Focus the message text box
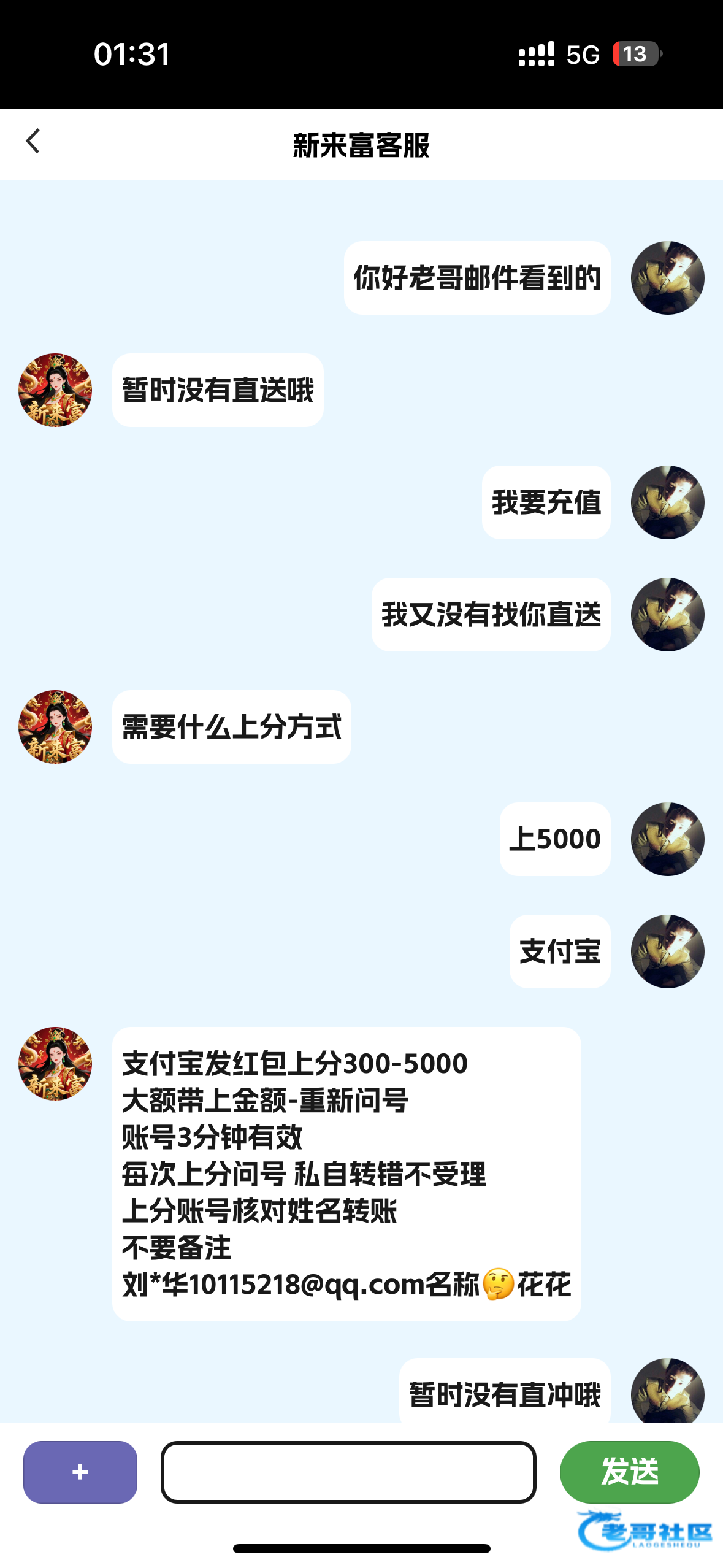Image resolution: width=723 pixels, height=1568 pixels. coord(348,1472)
